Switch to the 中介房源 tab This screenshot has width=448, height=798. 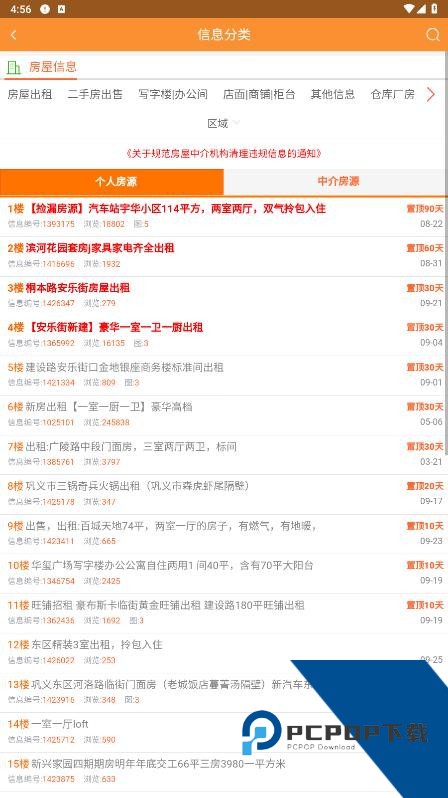tap(336, 182)
